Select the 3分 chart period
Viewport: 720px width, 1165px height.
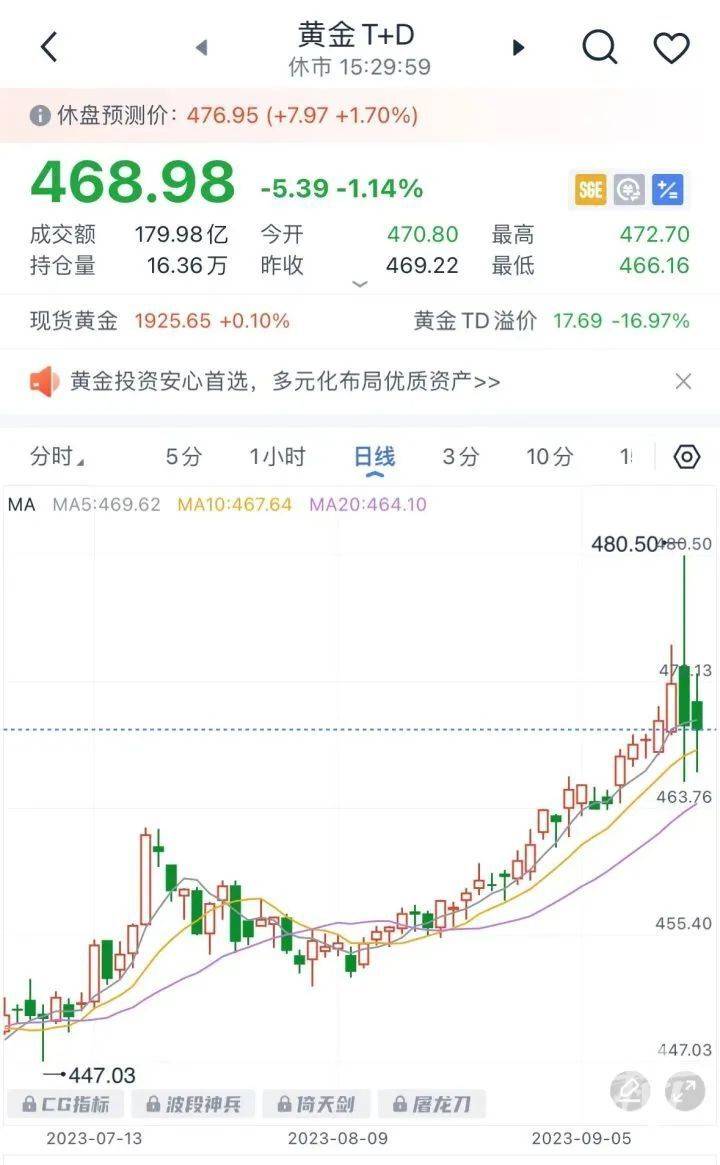pyautogui.click(x=461, y=457)
